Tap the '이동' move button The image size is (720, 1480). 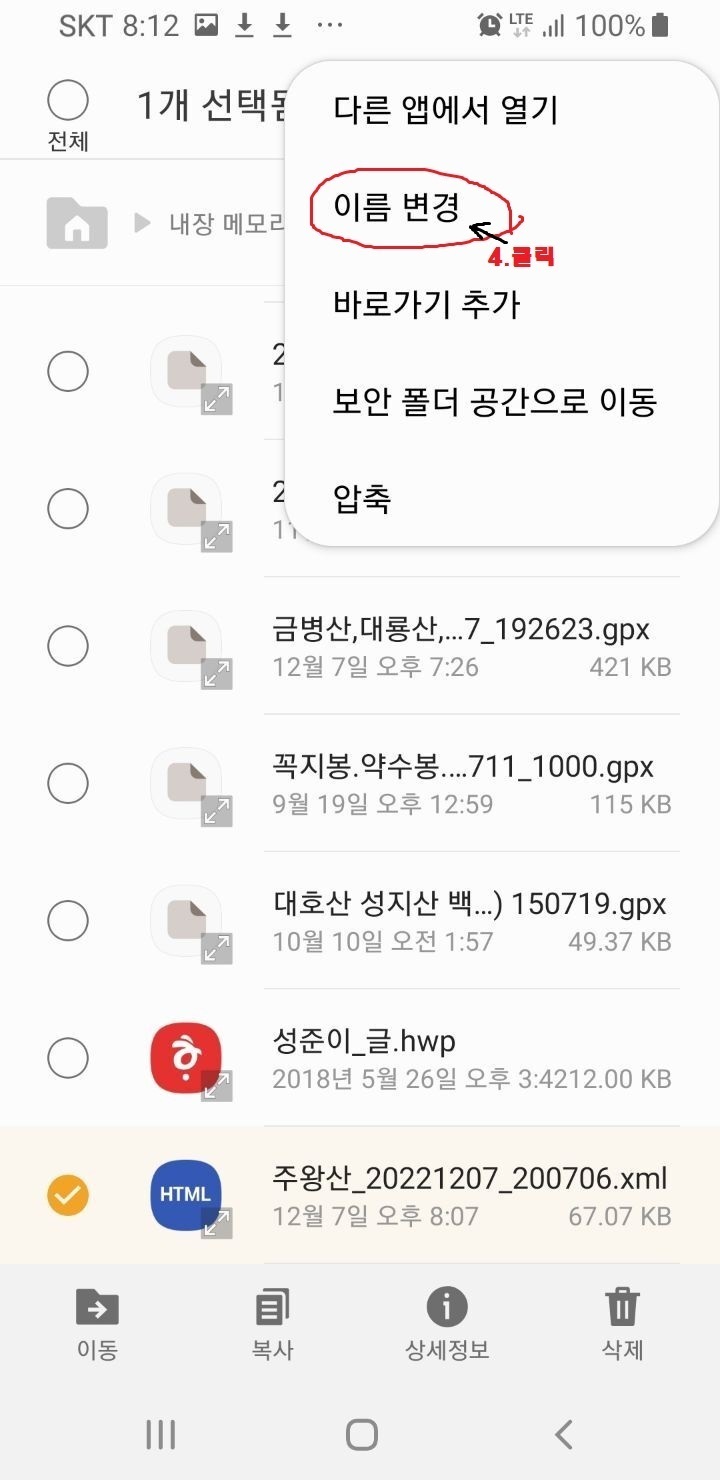coord(97,1323)
